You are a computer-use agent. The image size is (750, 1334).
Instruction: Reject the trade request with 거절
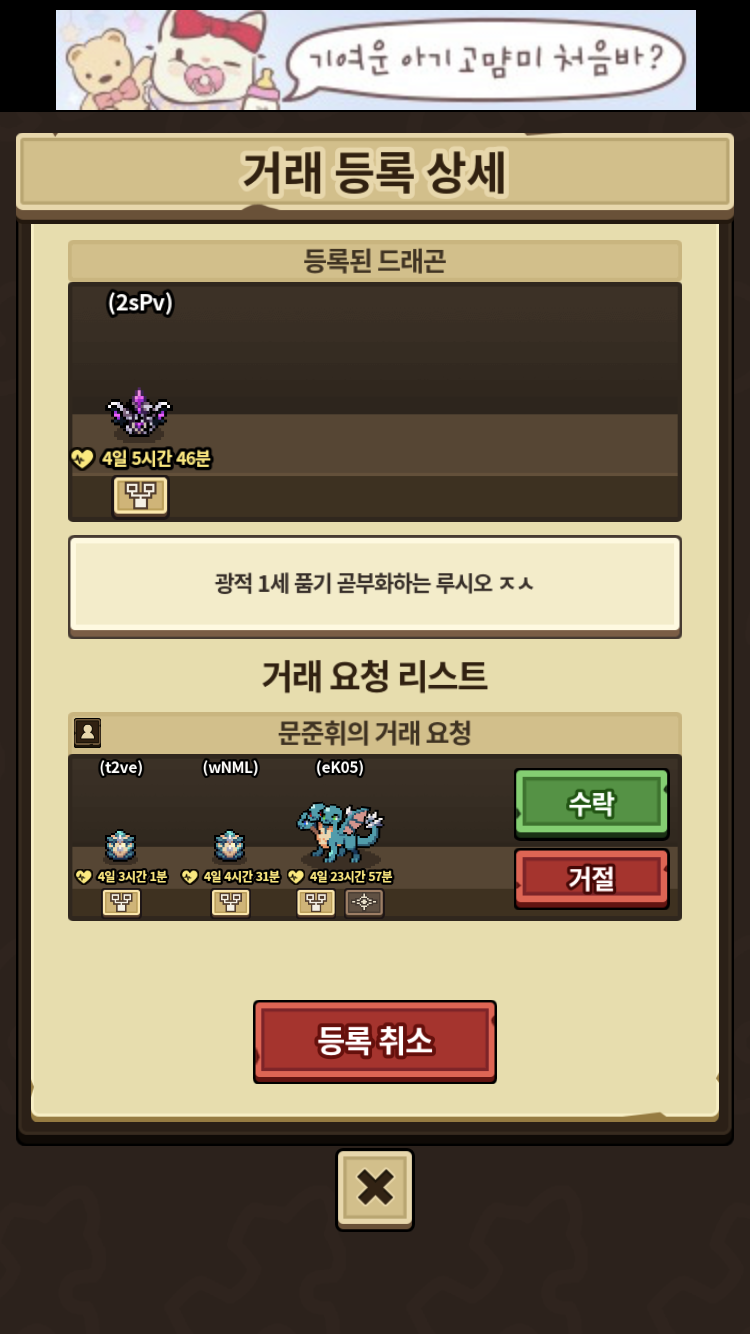point(591,879)
